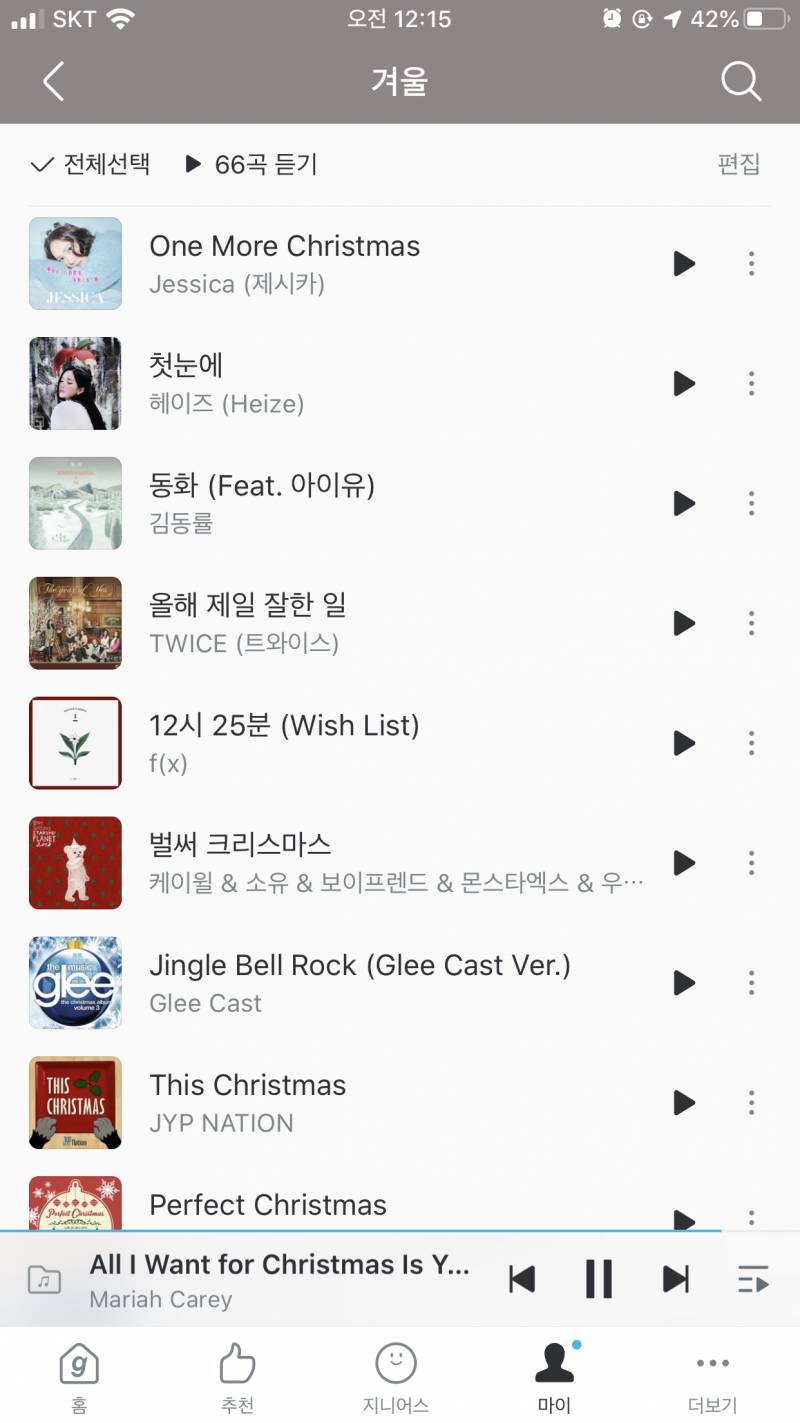The image size is (800, 1423).
Task: Open options menu for One More Christmas
Action: pyautogui.click(x=751, y=263)
